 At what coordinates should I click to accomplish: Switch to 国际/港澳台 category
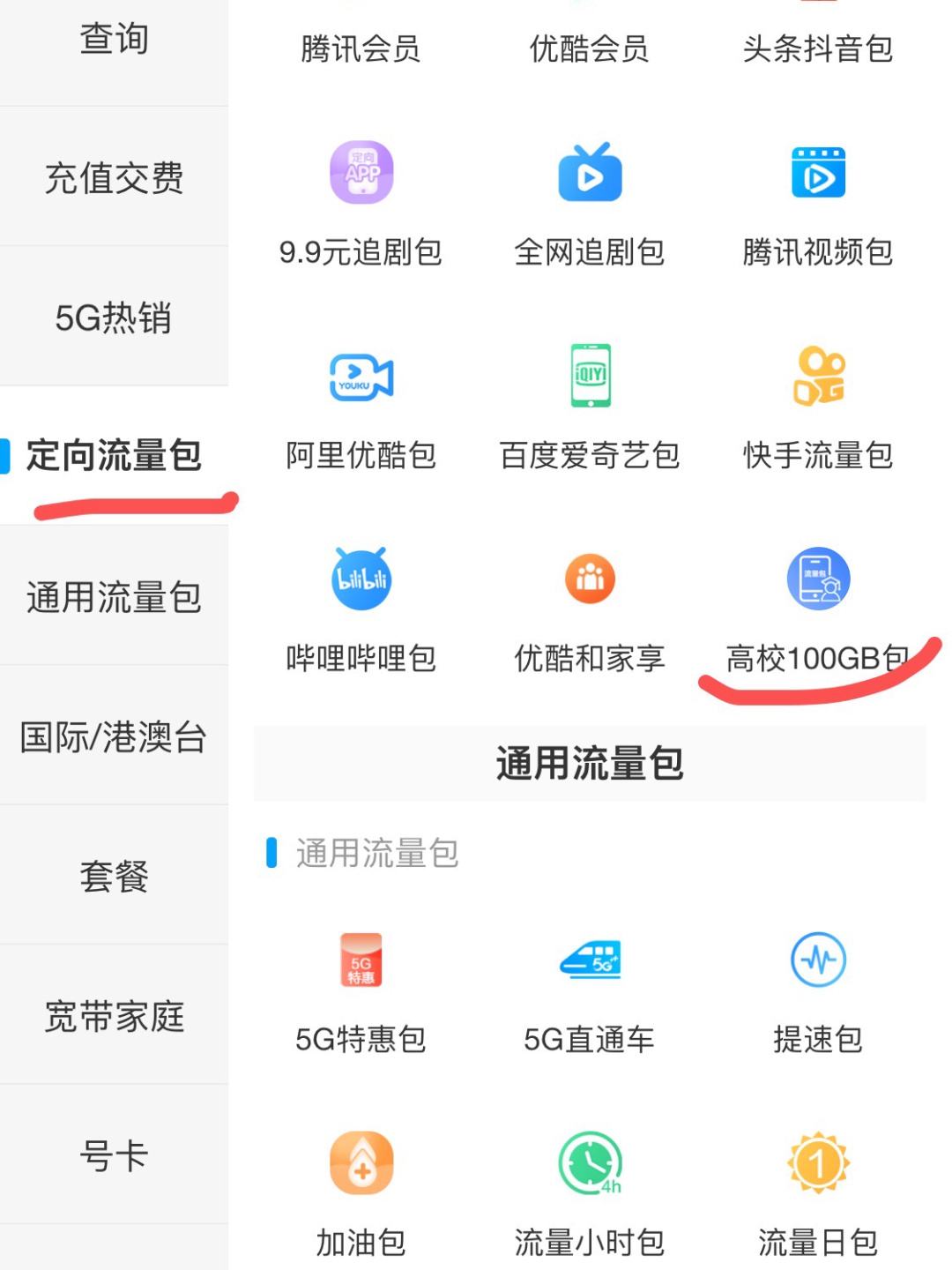tap(114, 736)
